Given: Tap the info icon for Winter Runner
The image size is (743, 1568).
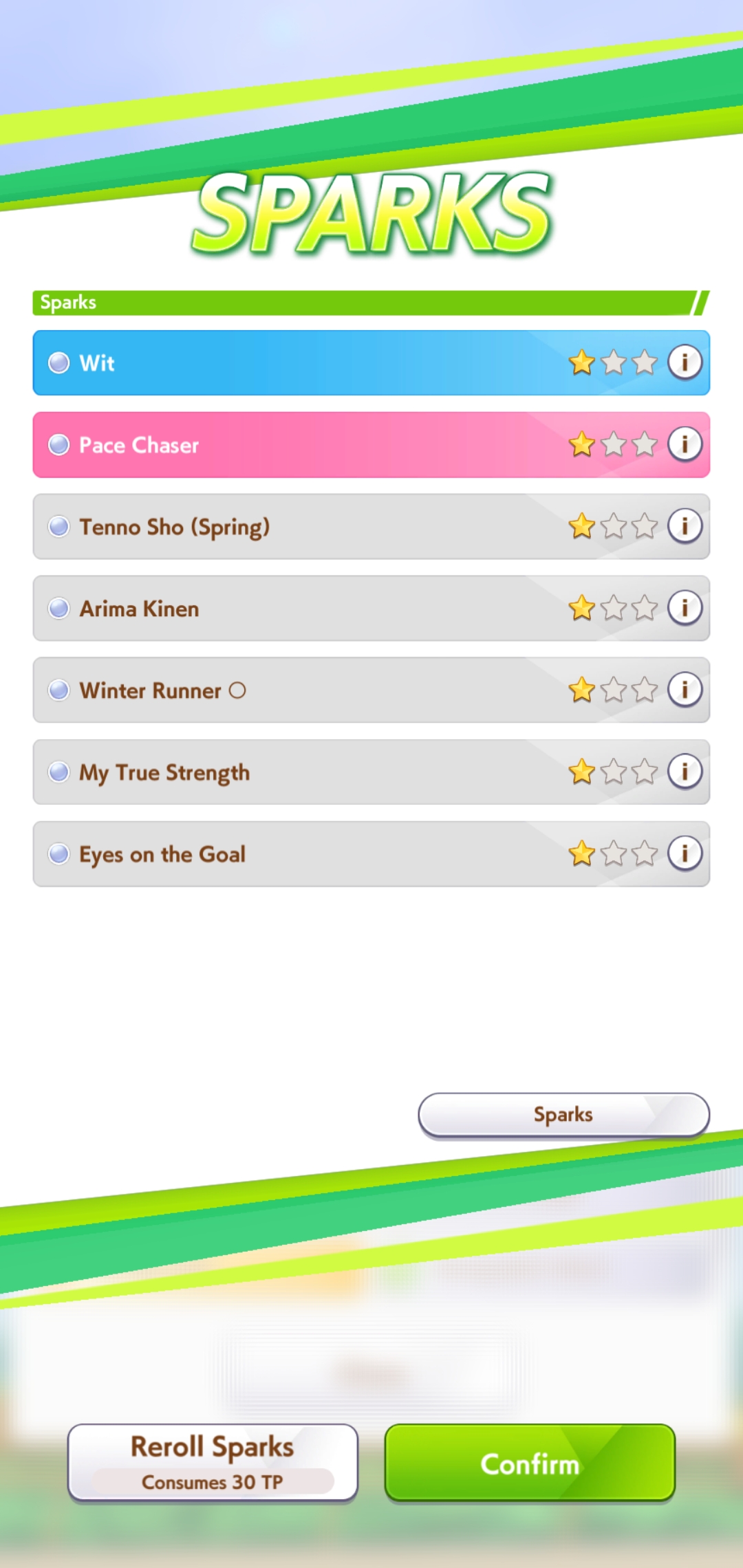Looking at the screenshot, I should point(685,689).
